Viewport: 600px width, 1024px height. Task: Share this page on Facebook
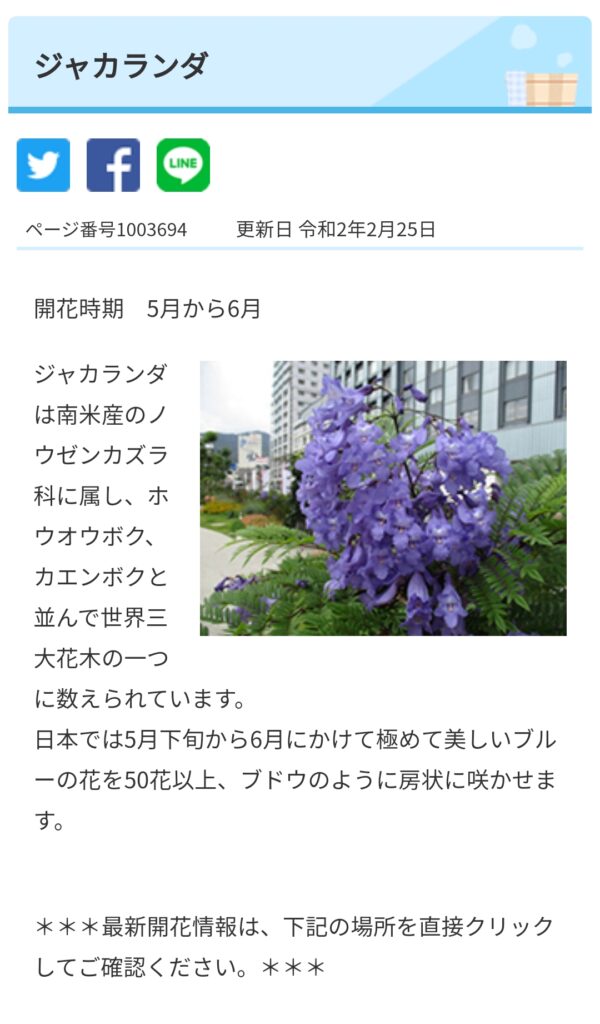[x=113, y=165]
